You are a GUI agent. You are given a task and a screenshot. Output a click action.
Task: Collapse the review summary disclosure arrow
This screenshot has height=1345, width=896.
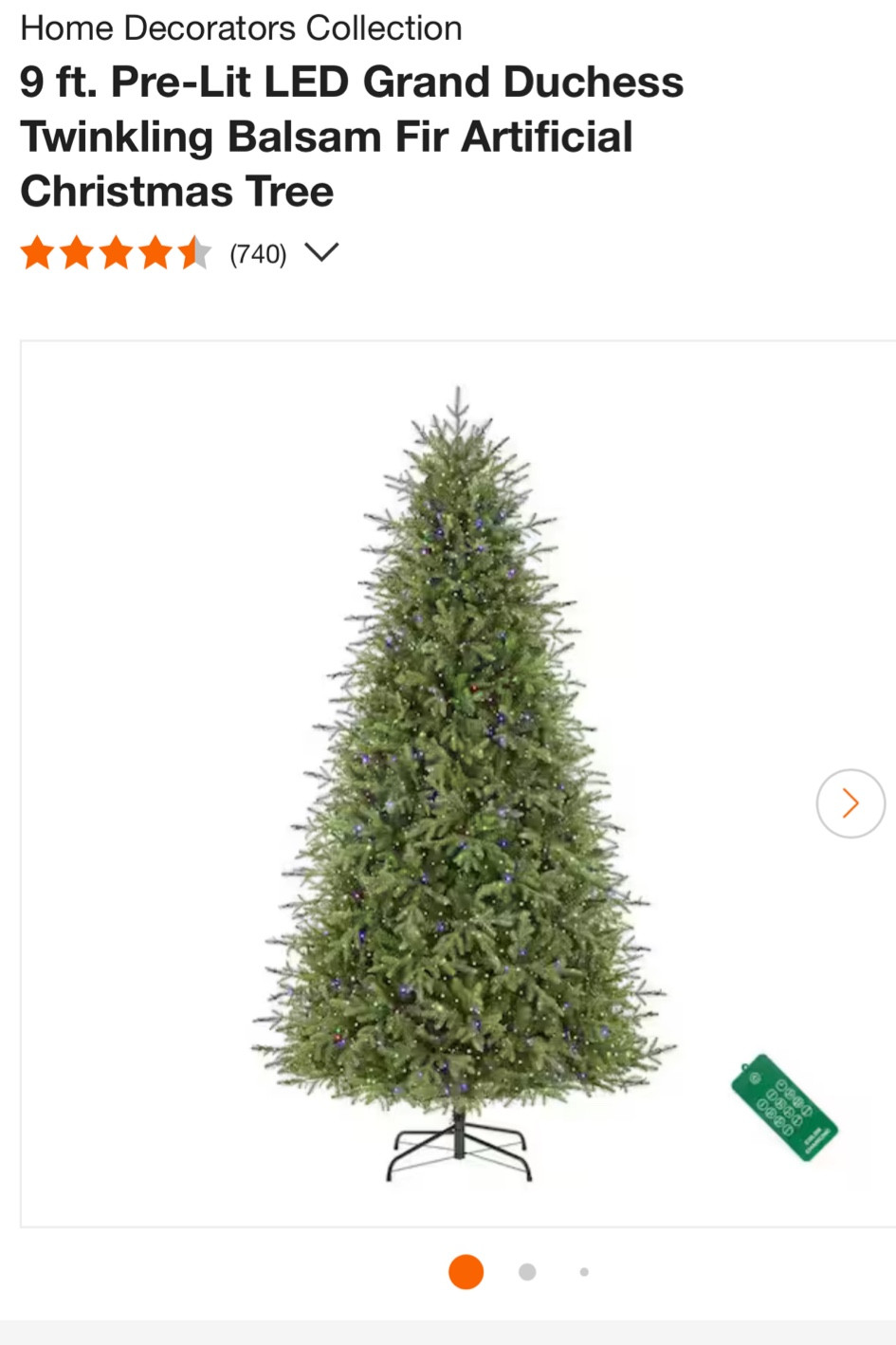(322, 251)
